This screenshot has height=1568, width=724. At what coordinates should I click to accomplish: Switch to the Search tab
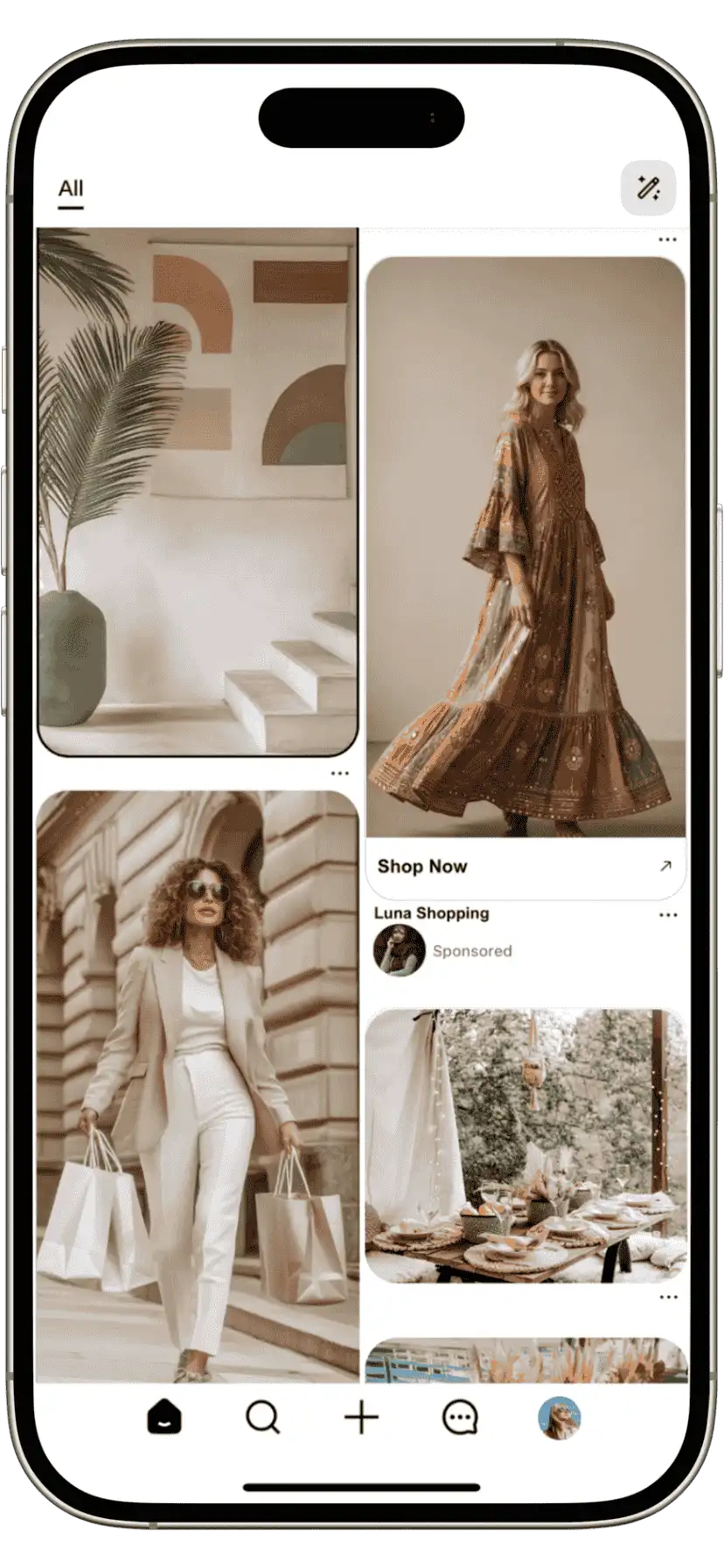(262, 1417)
